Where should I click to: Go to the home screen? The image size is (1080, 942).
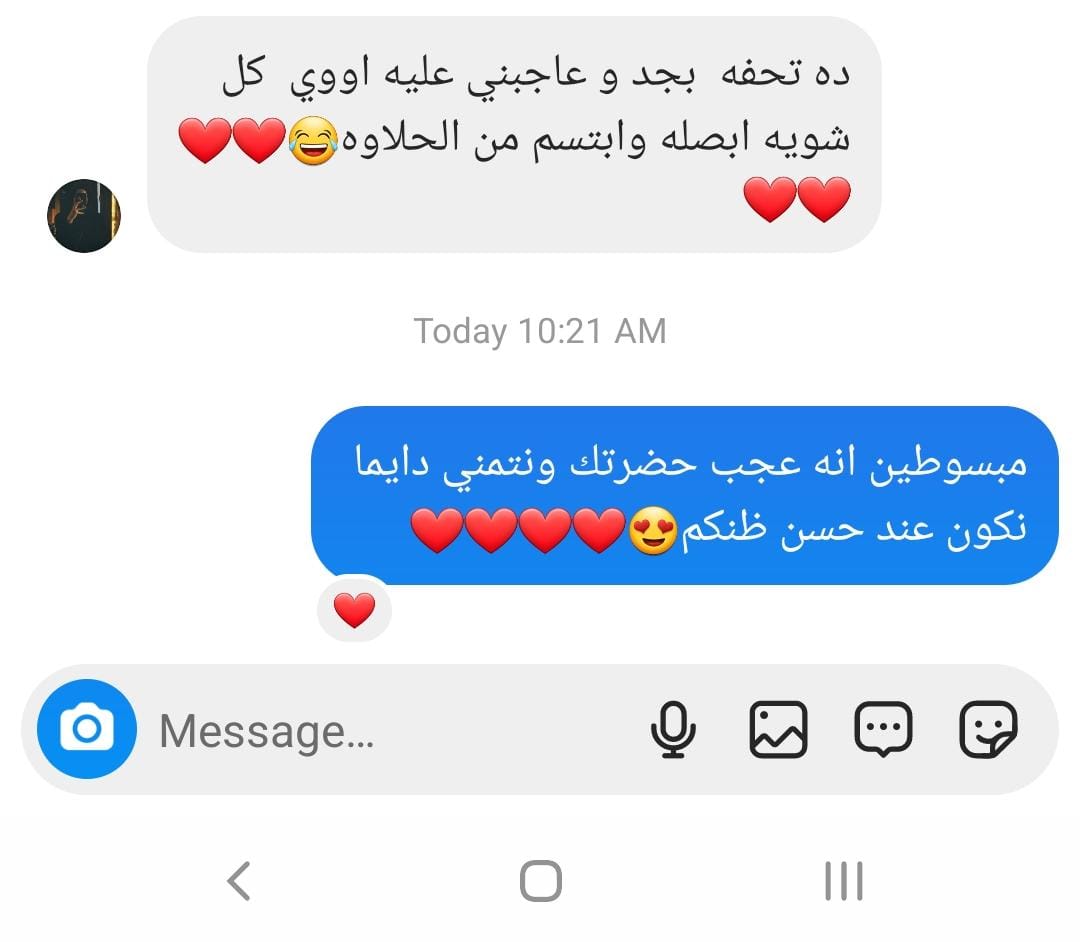pos(541,881)
